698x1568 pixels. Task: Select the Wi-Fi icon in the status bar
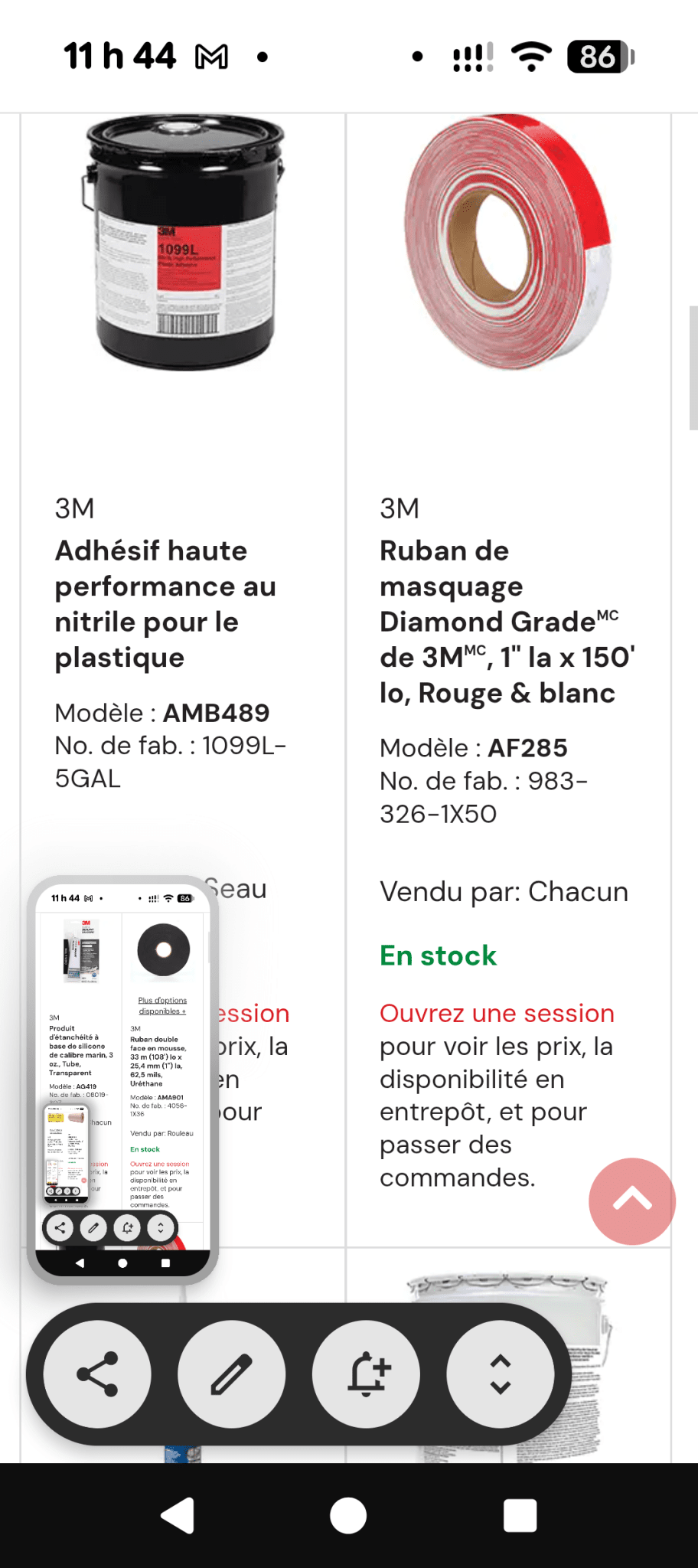(x=530, y=54)
